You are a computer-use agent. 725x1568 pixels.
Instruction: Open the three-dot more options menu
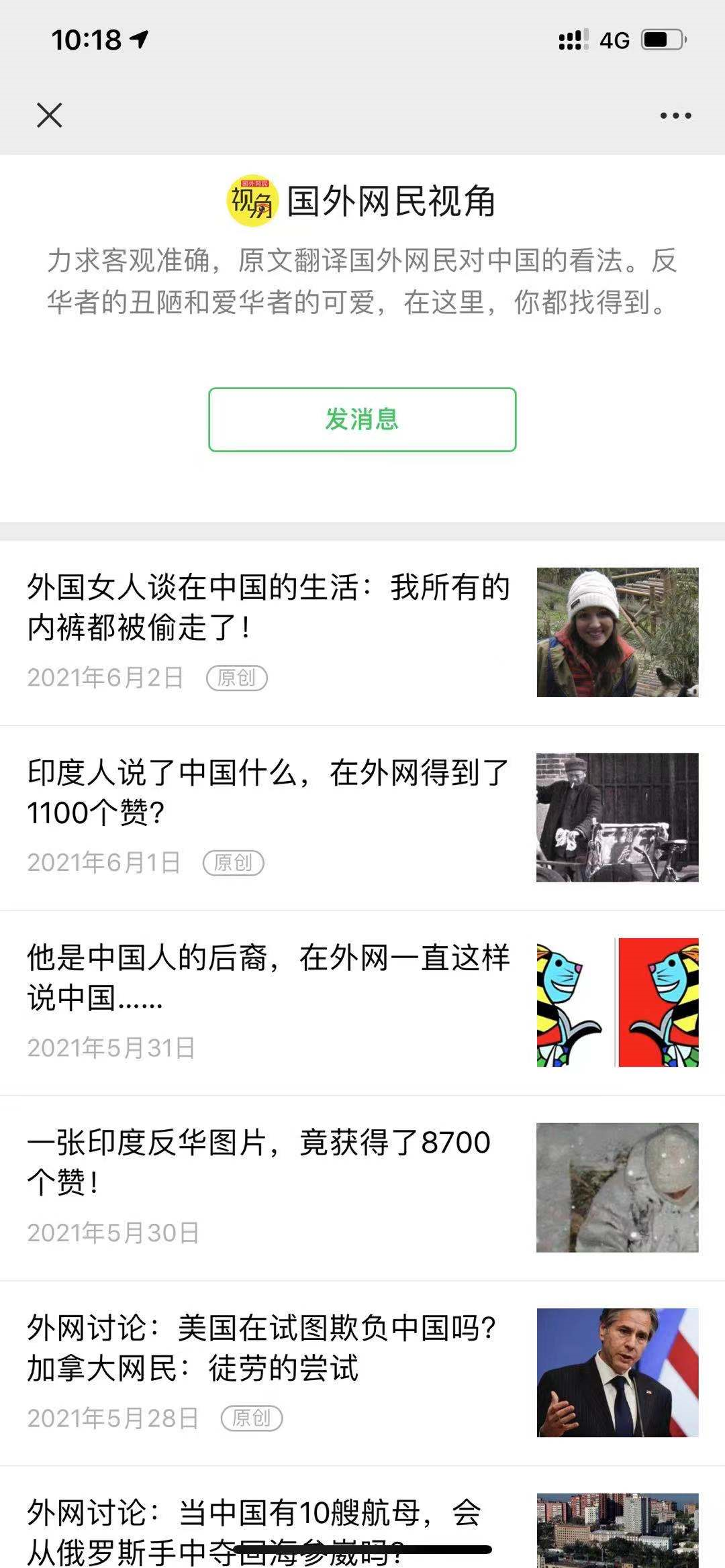(675, 115)
